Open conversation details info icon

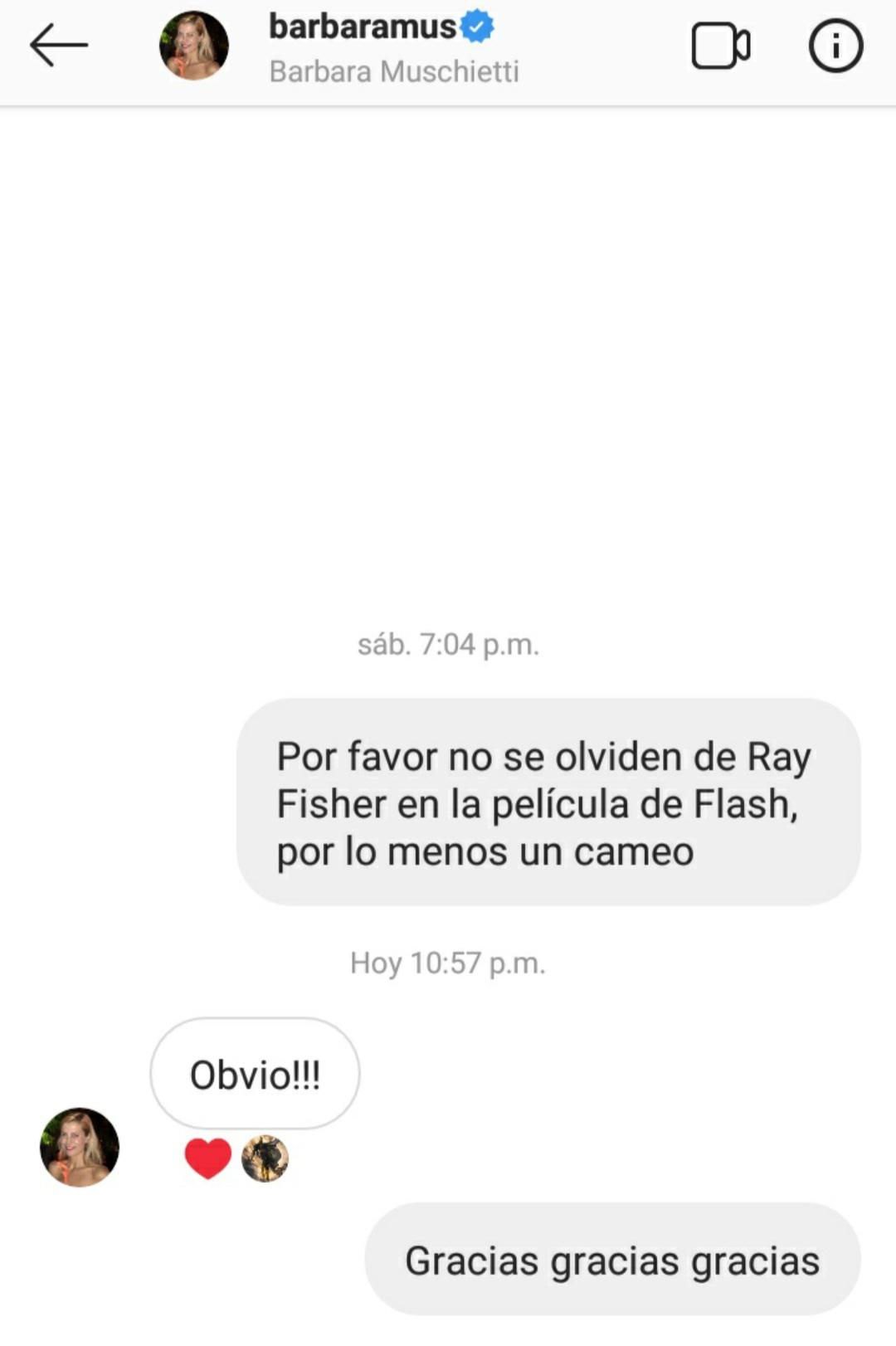point(835,46)
